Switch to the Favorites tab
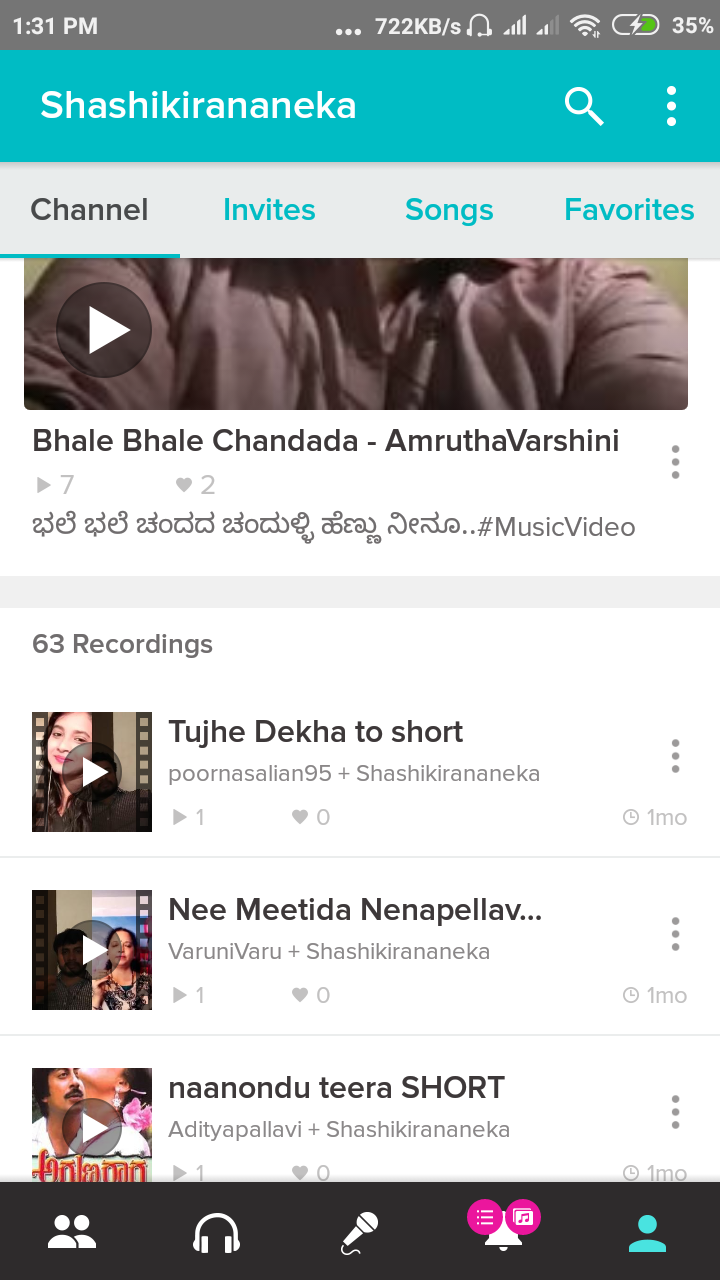The width and height of the screenshot is (720, 1280). [629, 210]
